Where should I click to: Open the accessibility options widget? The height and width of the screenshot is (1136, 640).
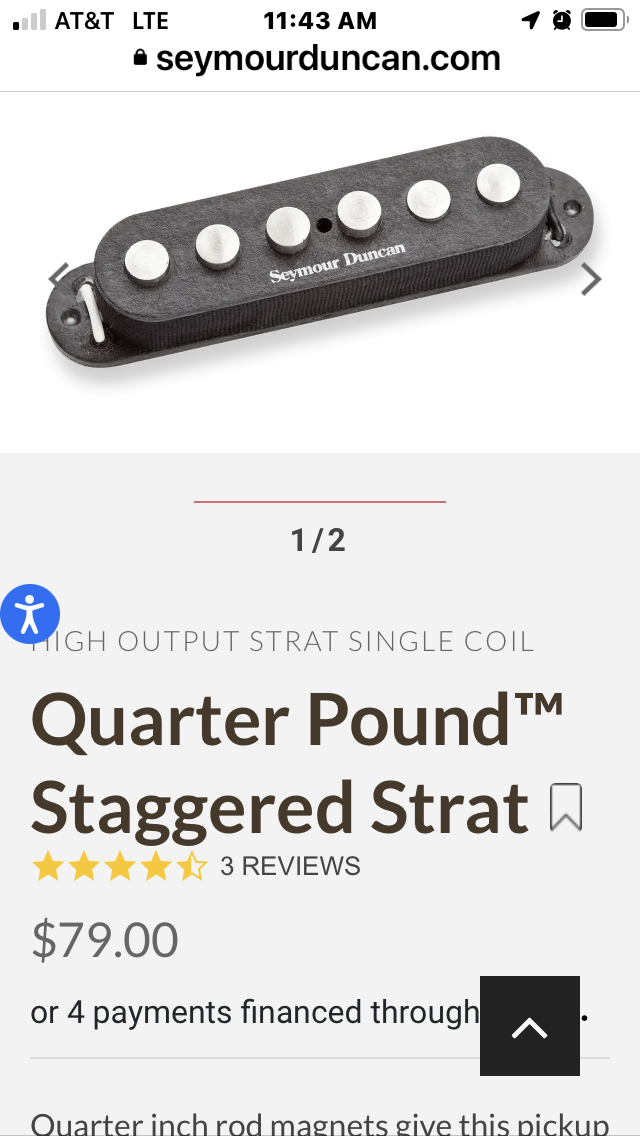[30, 613]
